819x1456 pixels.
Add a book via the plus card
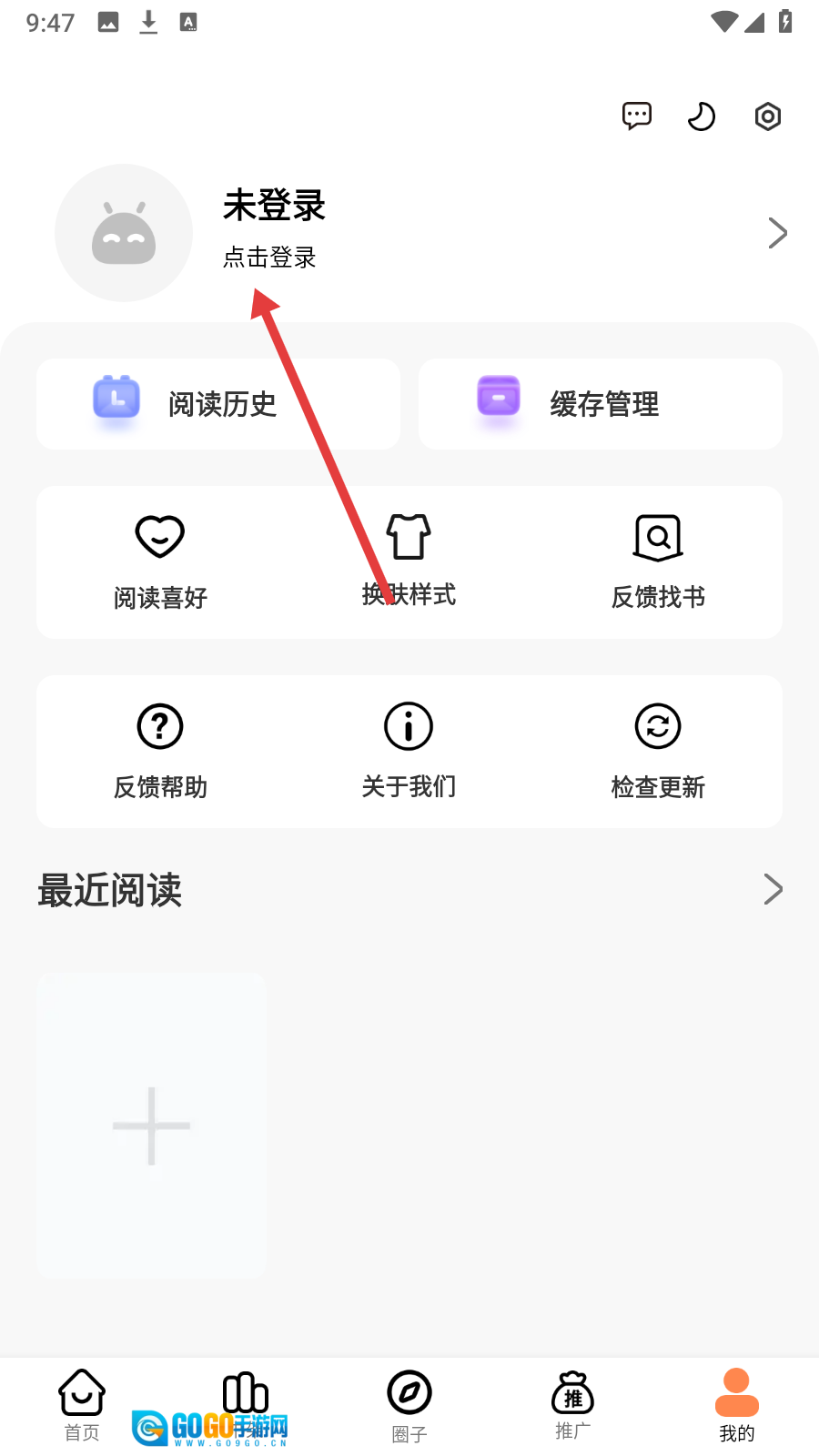151,1126
